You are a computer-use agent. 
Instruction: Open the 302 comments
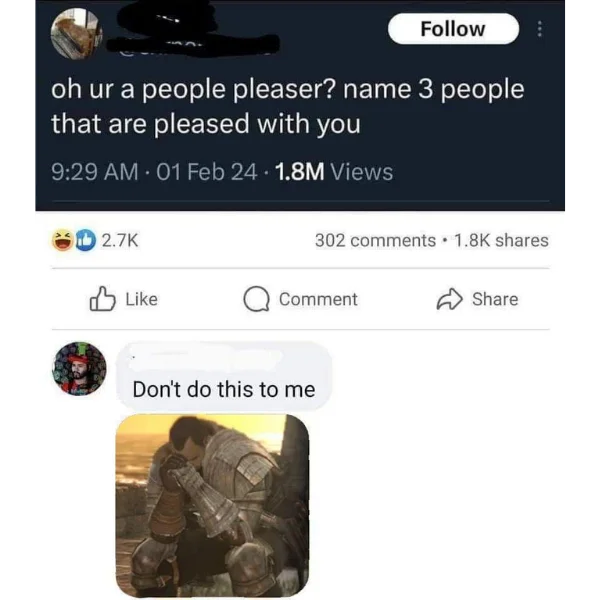[x=374, y=240]
